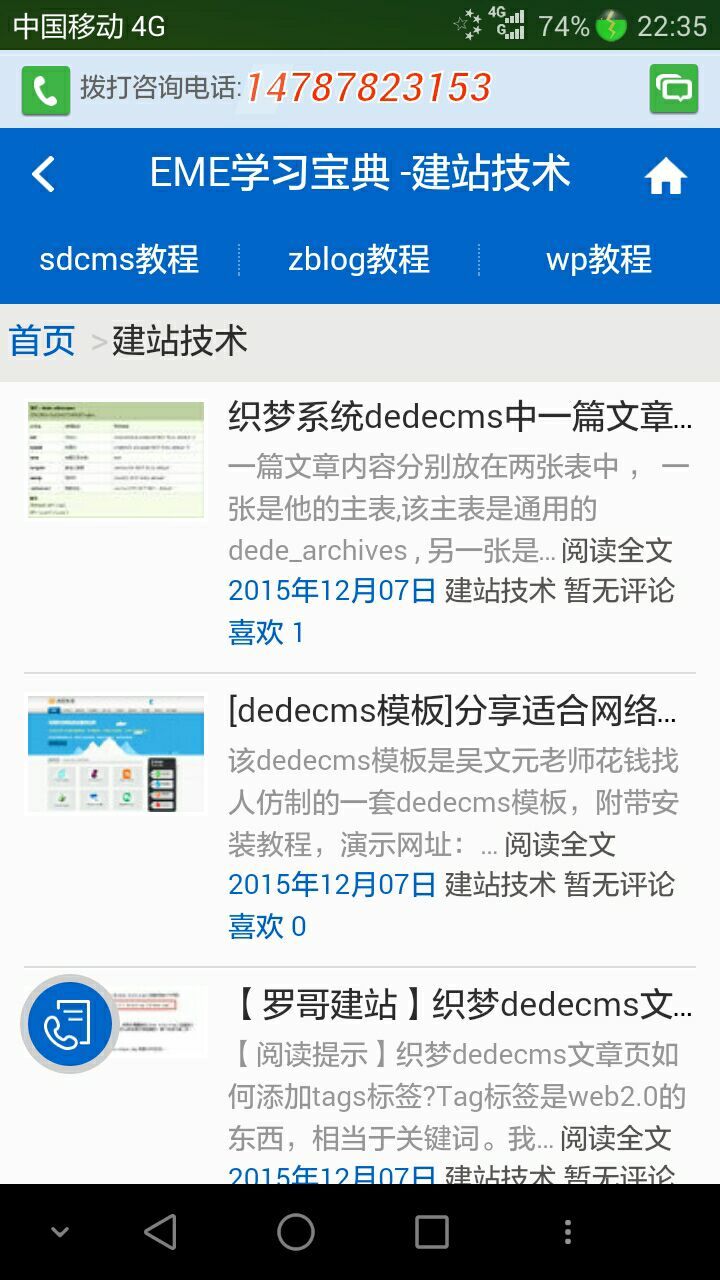Call the number 14787823153

(x=368, y=89)
